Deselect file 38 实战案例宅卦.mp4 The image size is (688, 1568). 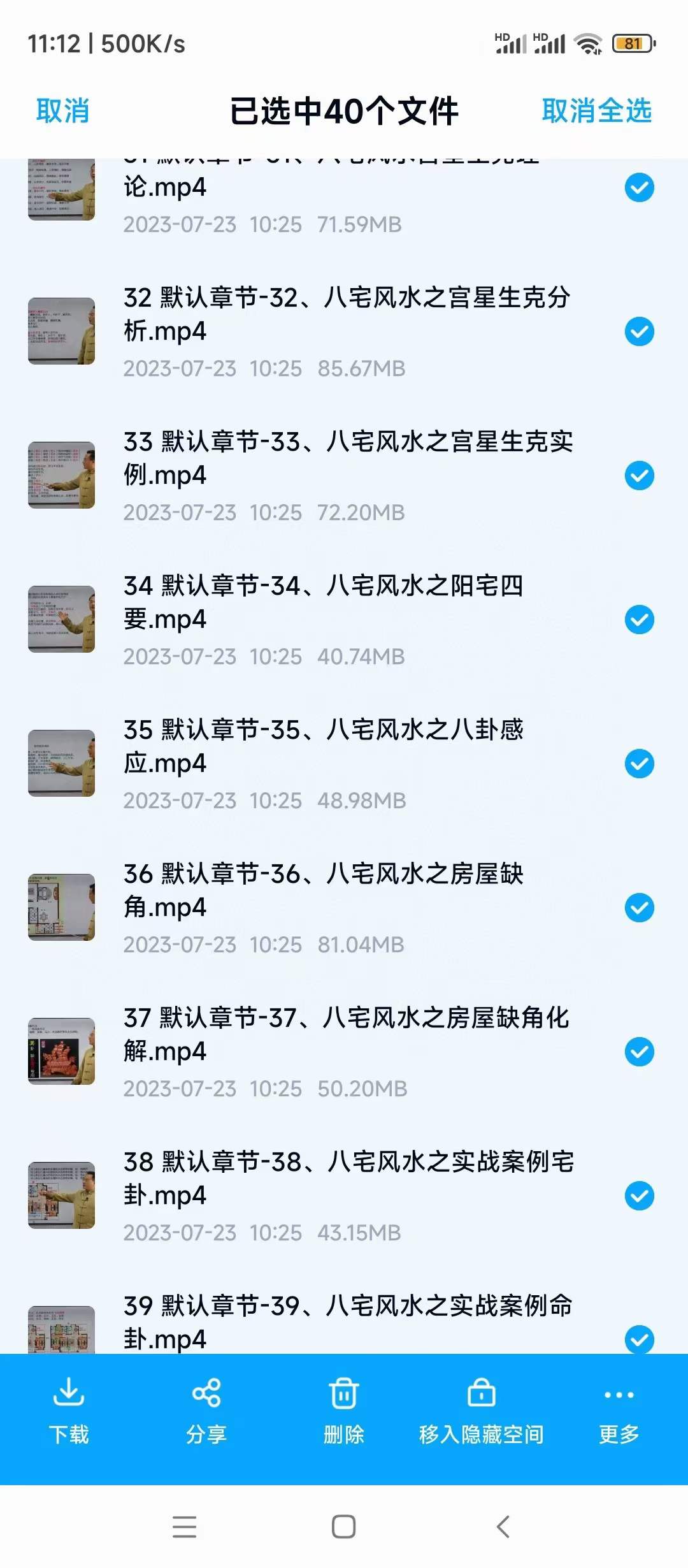(639, 1194)
